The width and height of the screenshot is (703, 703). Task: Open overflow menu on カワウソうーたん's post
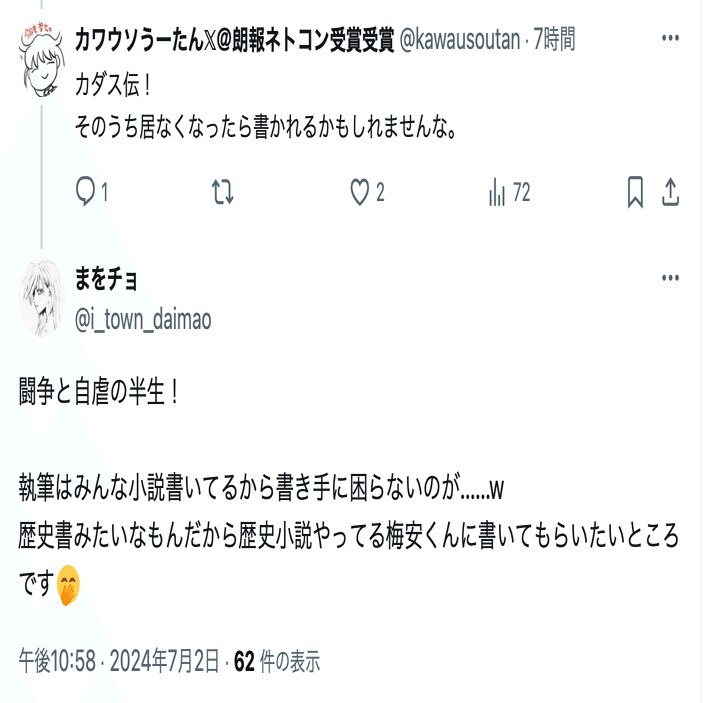point(670,38)
